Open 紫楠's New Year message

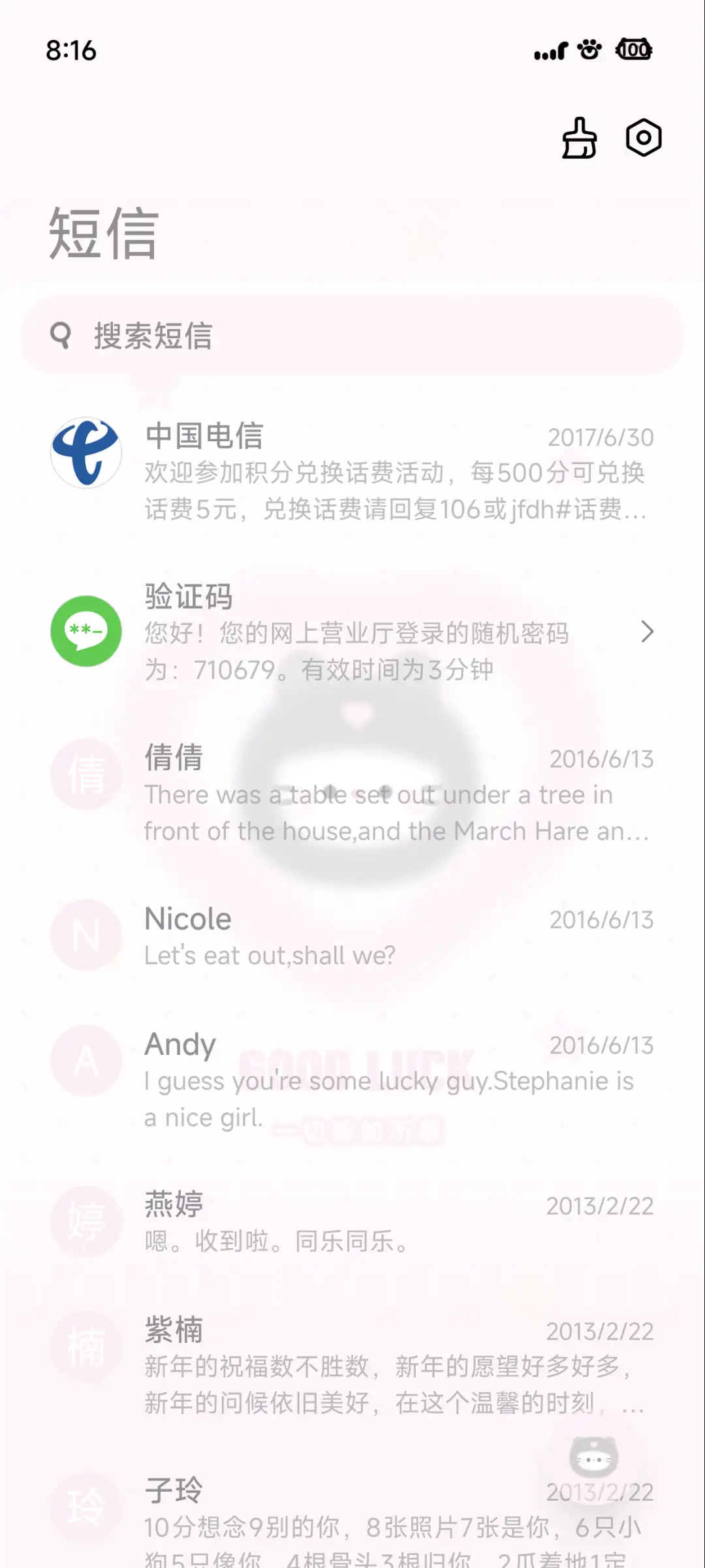tap(352, 1366)
